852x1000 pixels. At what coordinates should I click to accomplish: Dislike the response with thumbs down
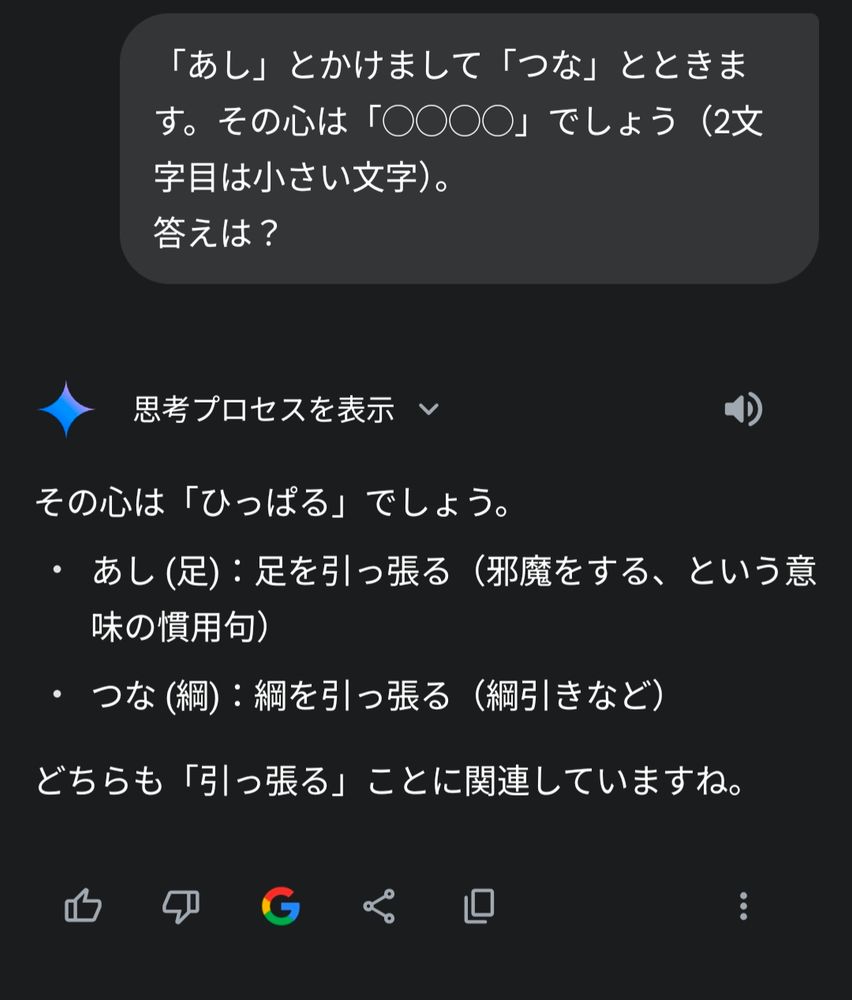pos(181,906)
